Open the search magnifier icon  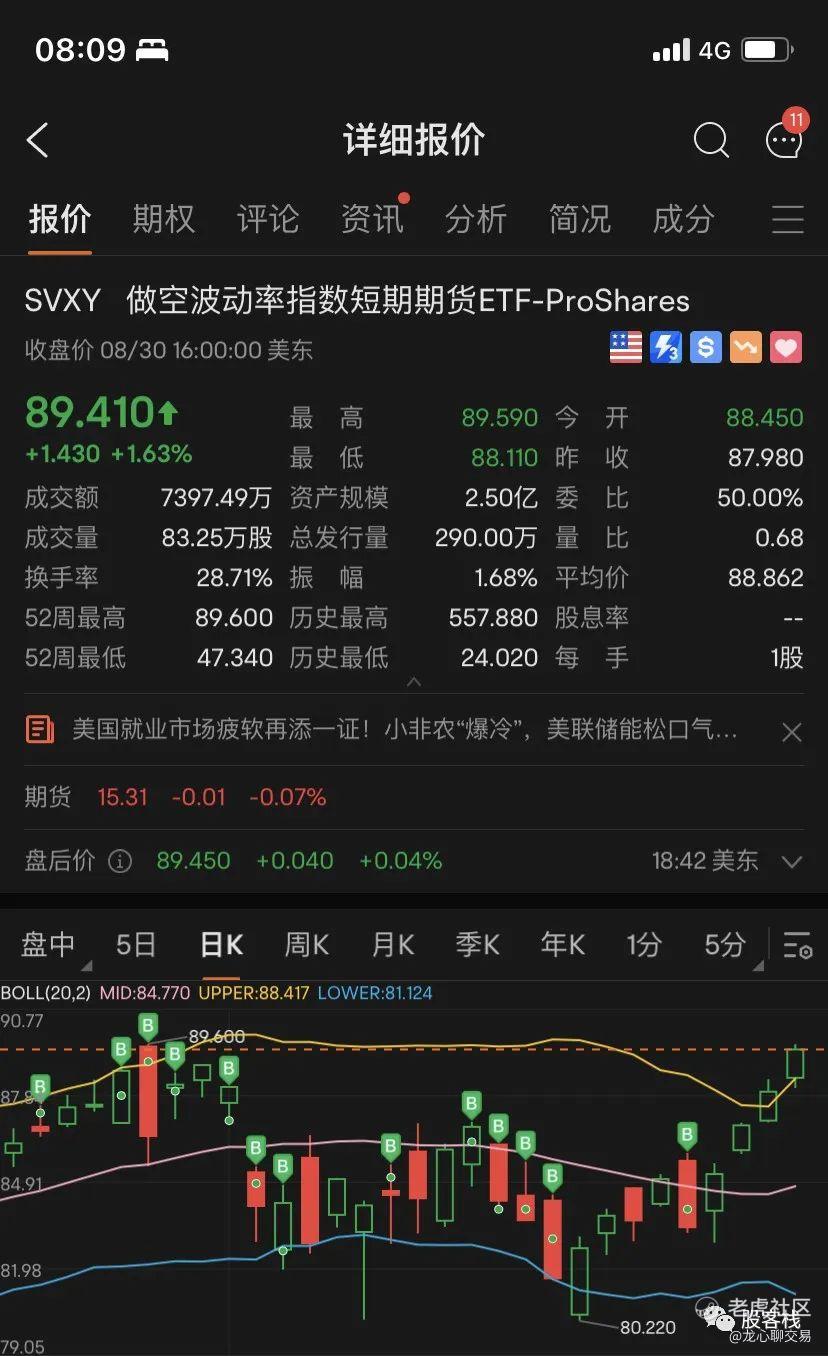tap(711, 140)
